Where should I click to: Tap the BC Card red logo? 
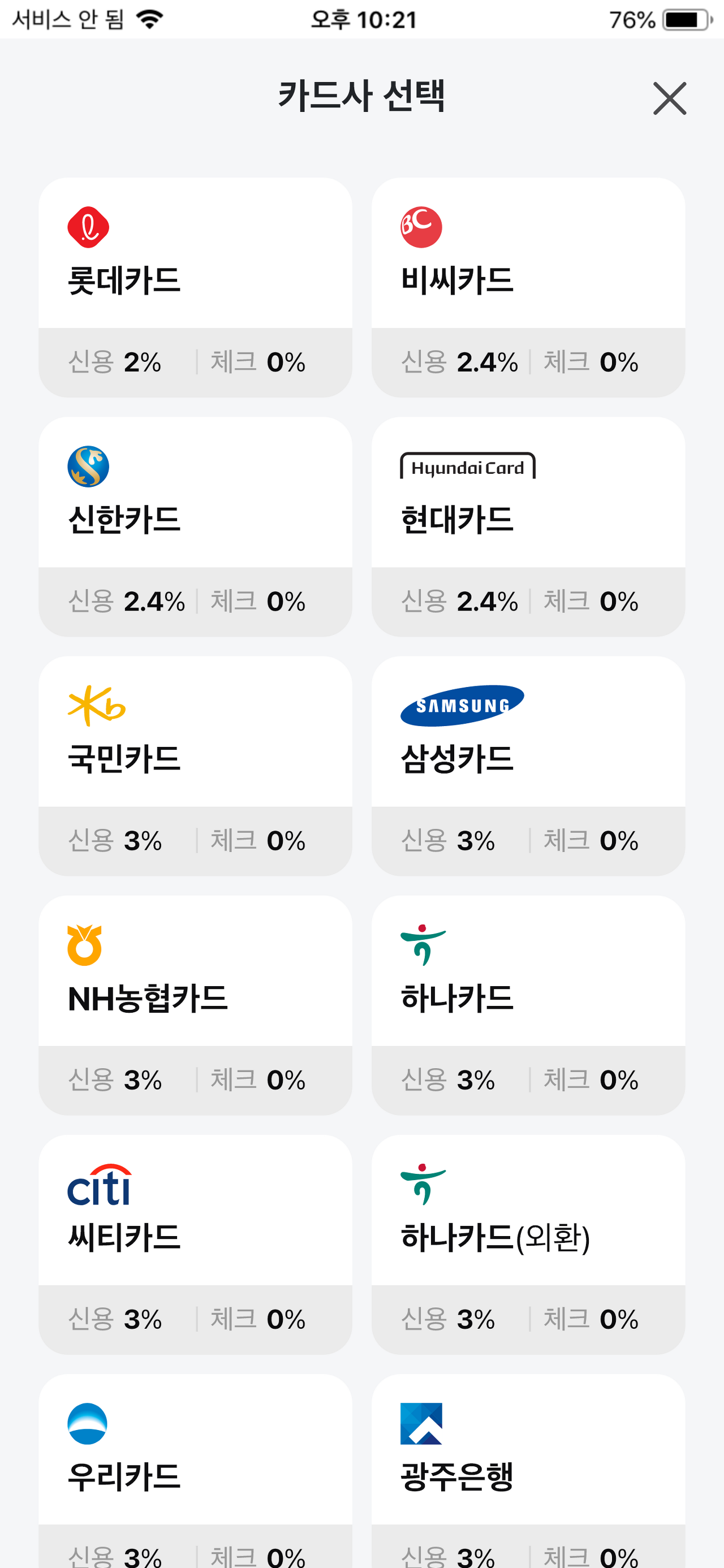(421, 226)
